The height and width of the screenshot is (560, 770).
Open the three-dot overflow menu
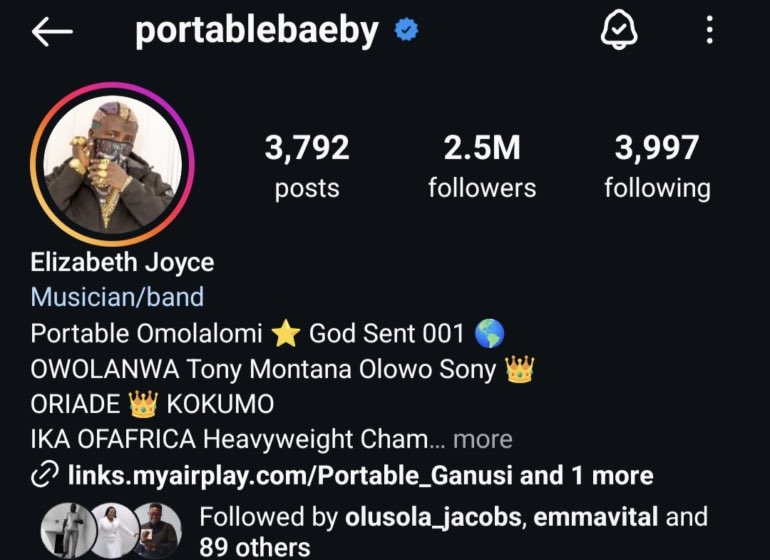point(709,31)
